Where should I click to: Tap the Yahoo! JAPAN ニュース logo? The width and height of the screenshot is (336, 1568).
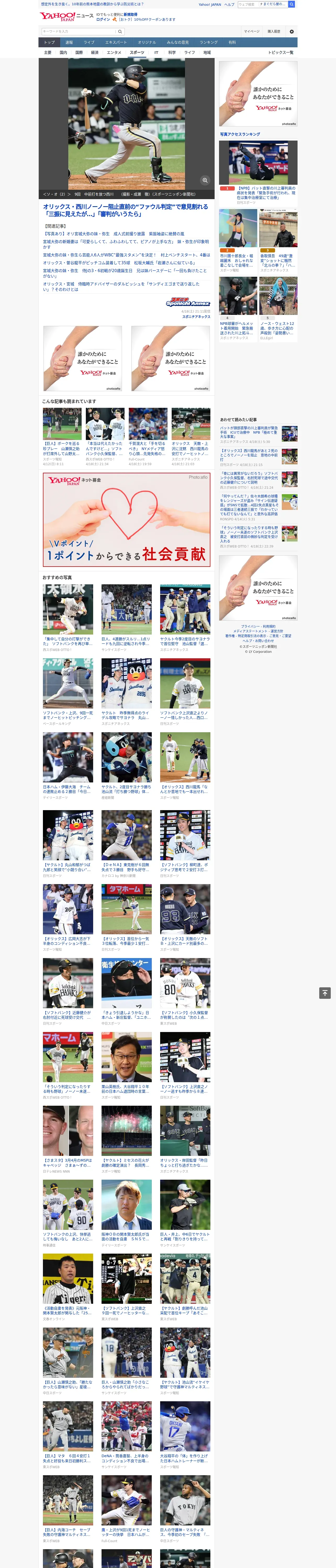(x=66, y=16)
